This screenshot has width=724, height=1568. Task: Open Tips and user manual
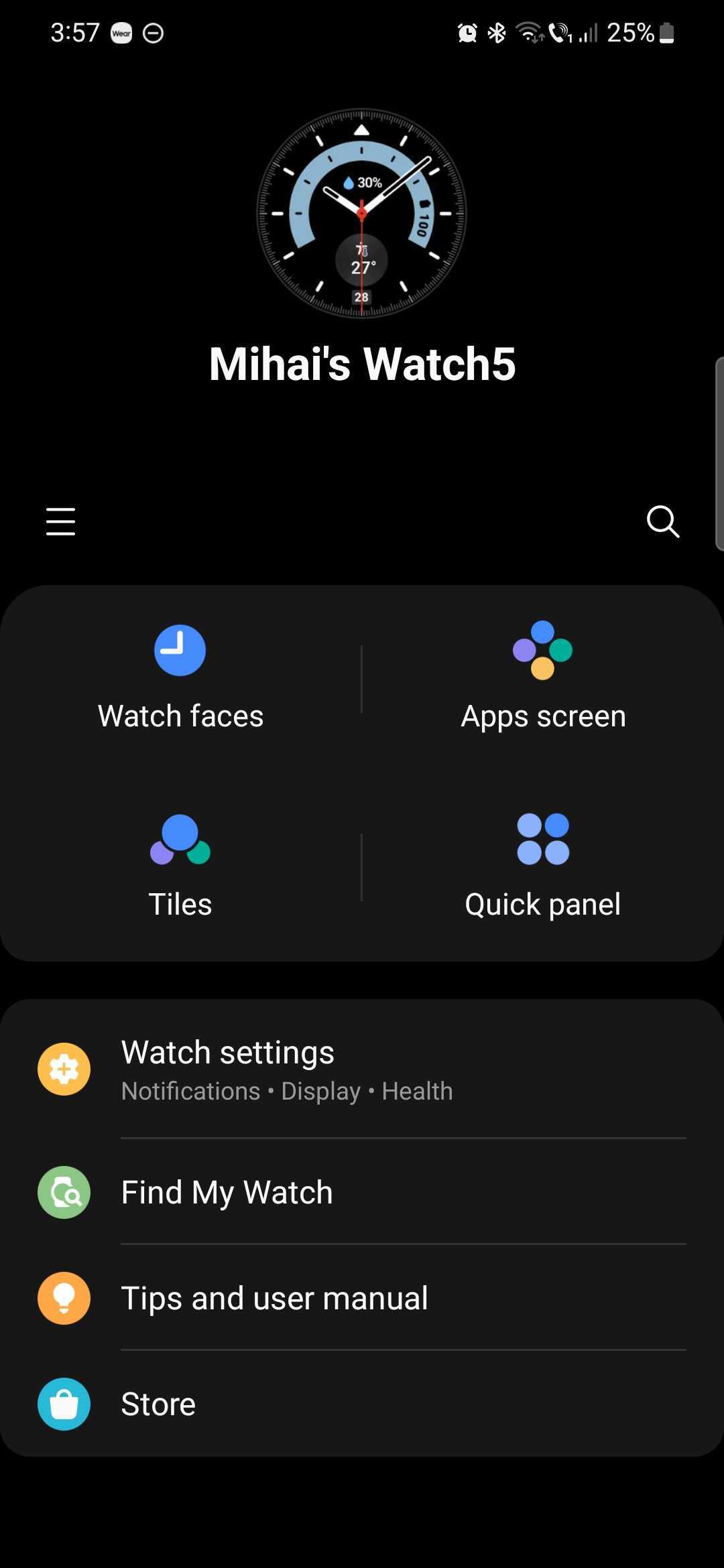pos(362,1298)
